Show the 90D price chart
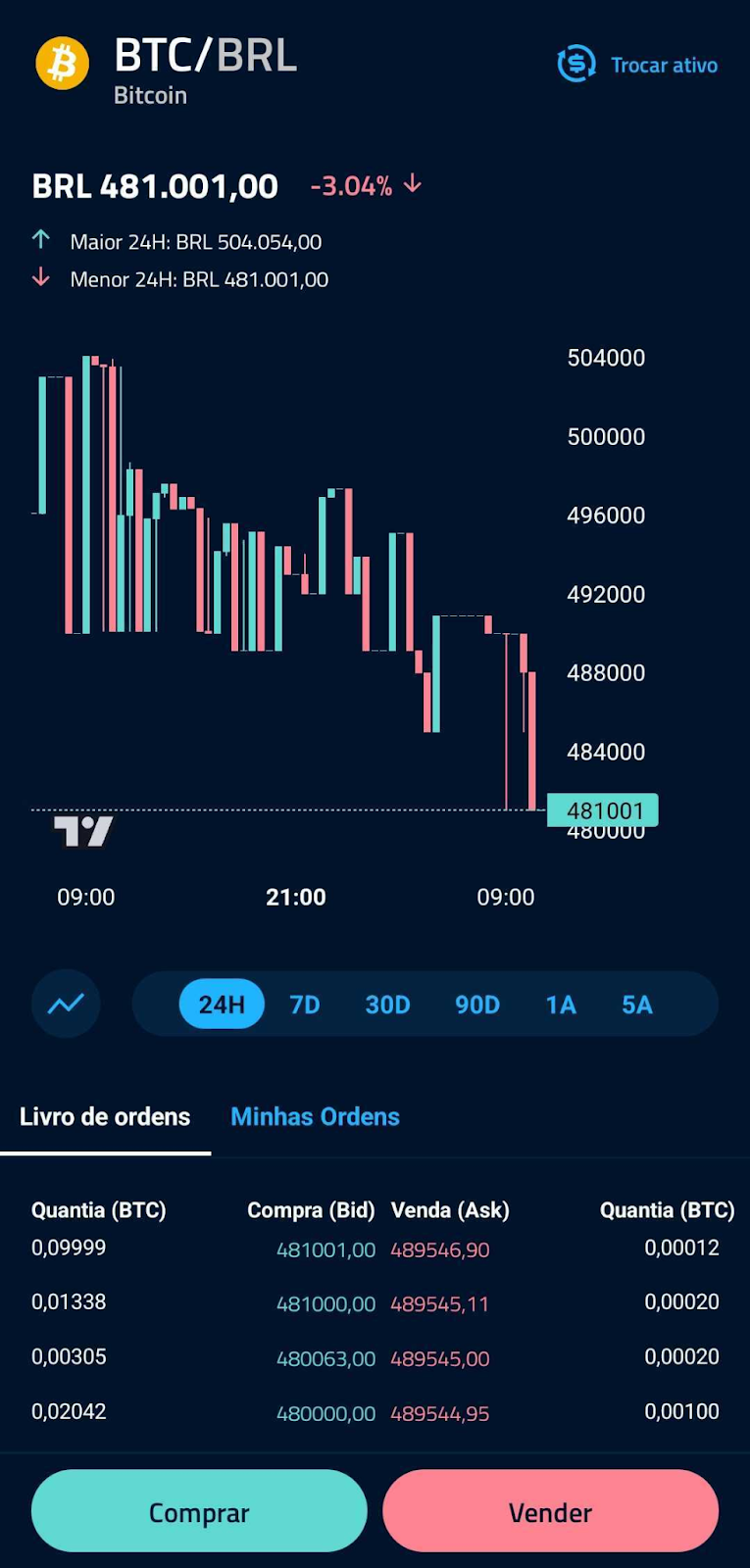 pos(476,1004)
